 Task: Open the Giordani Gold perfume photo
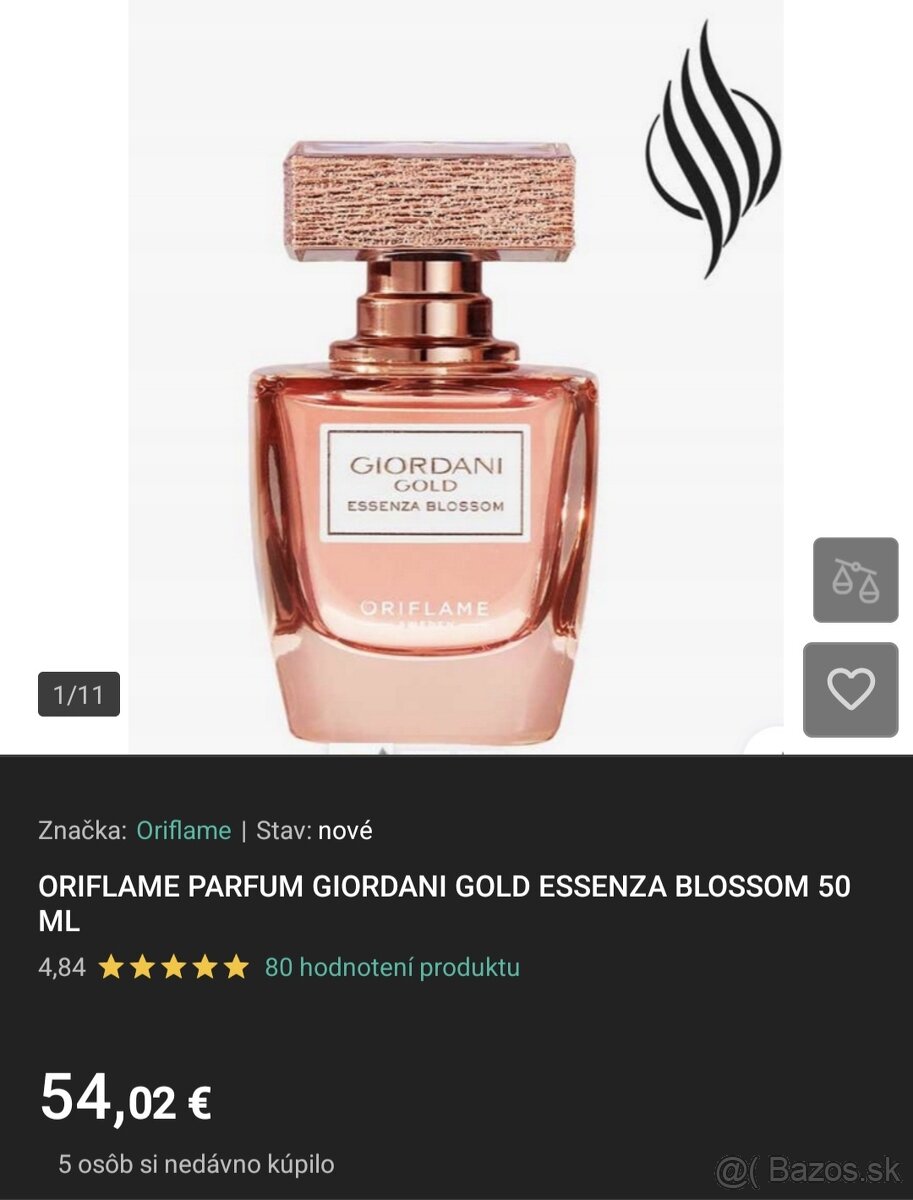(x=425, y=440)
